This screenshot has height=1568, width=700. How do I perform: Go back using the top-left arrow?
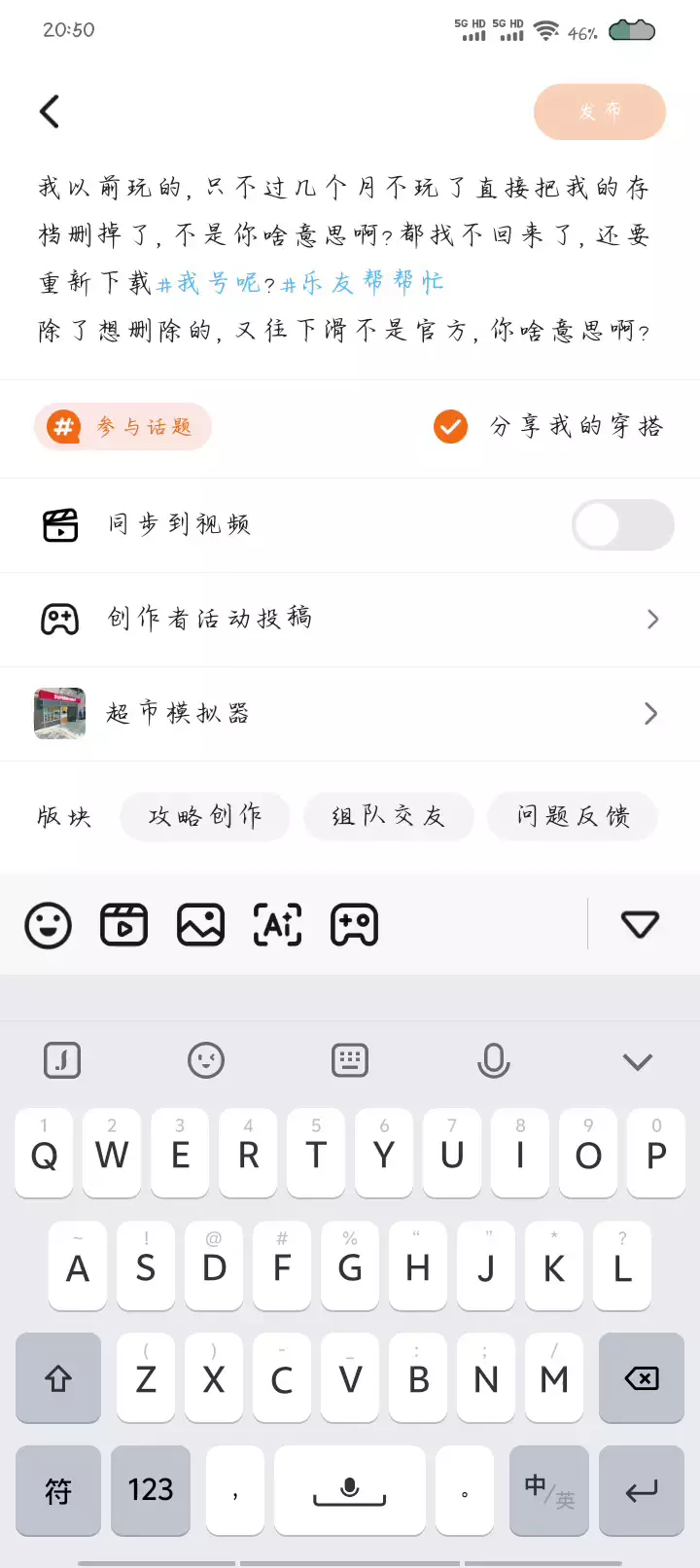coord(50,111)
